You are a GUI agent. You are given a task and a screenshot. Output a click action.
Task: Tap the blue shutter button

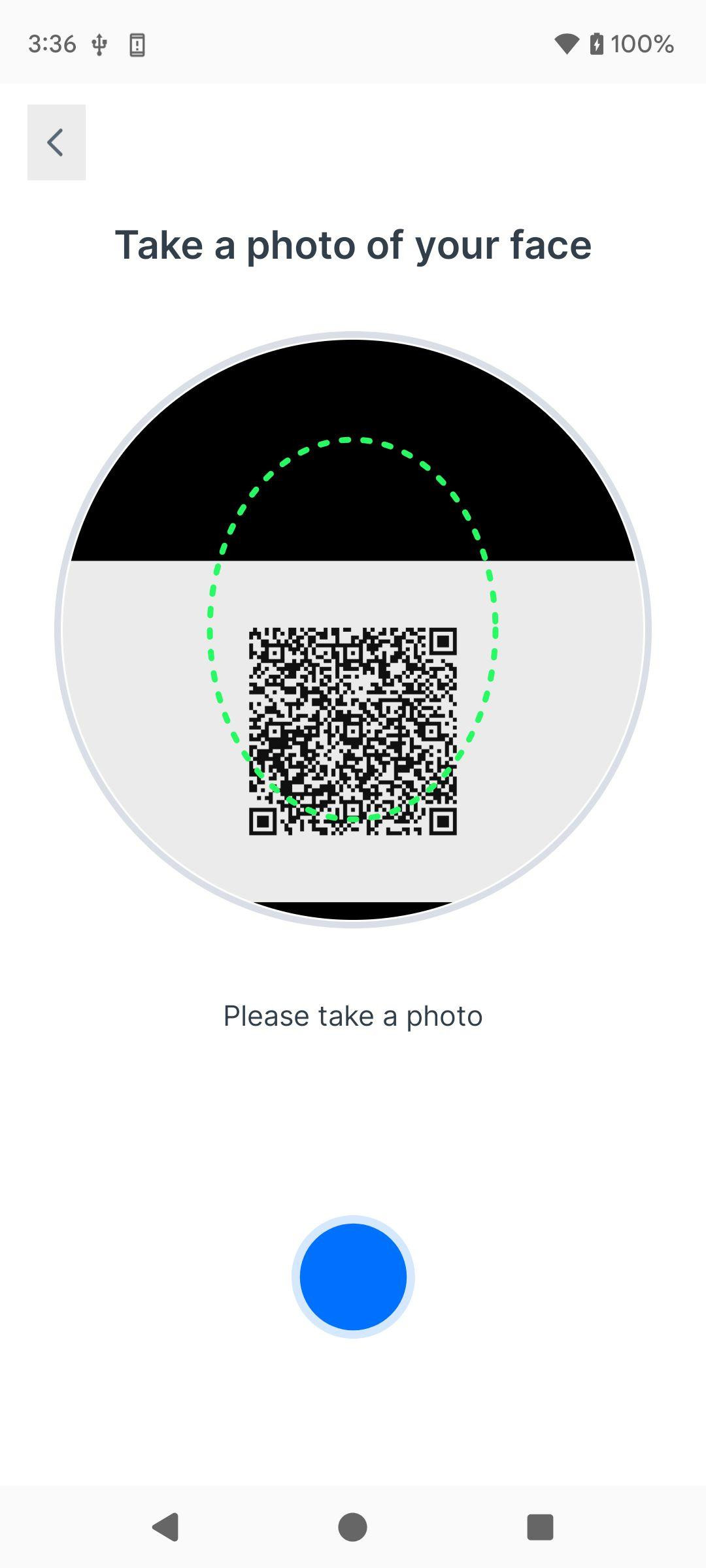click(353, 1276)
